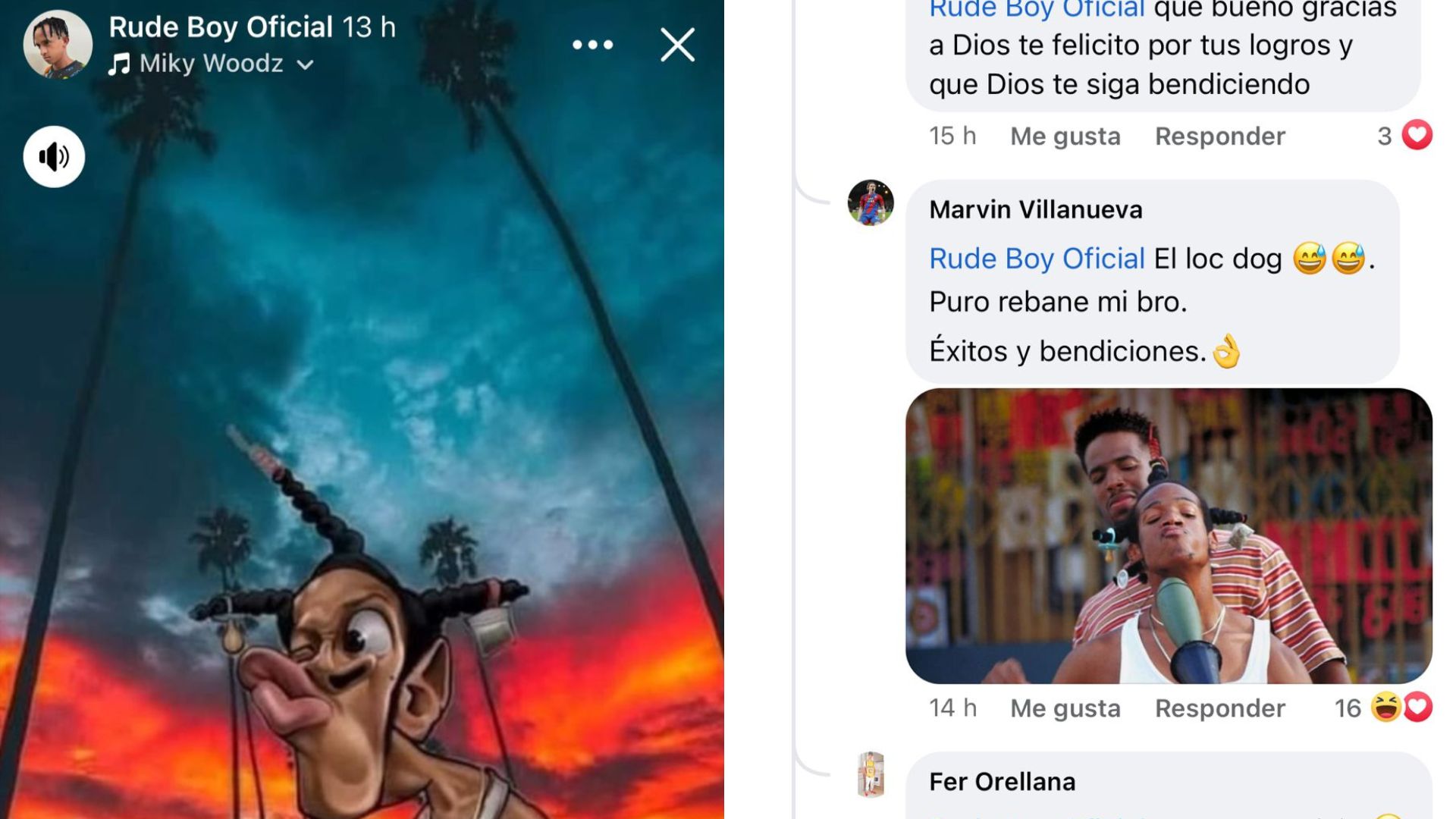Open Marvin Villanueva's profile name
This screenshot has width=1456, height=819.
[x=1035, y=209]
